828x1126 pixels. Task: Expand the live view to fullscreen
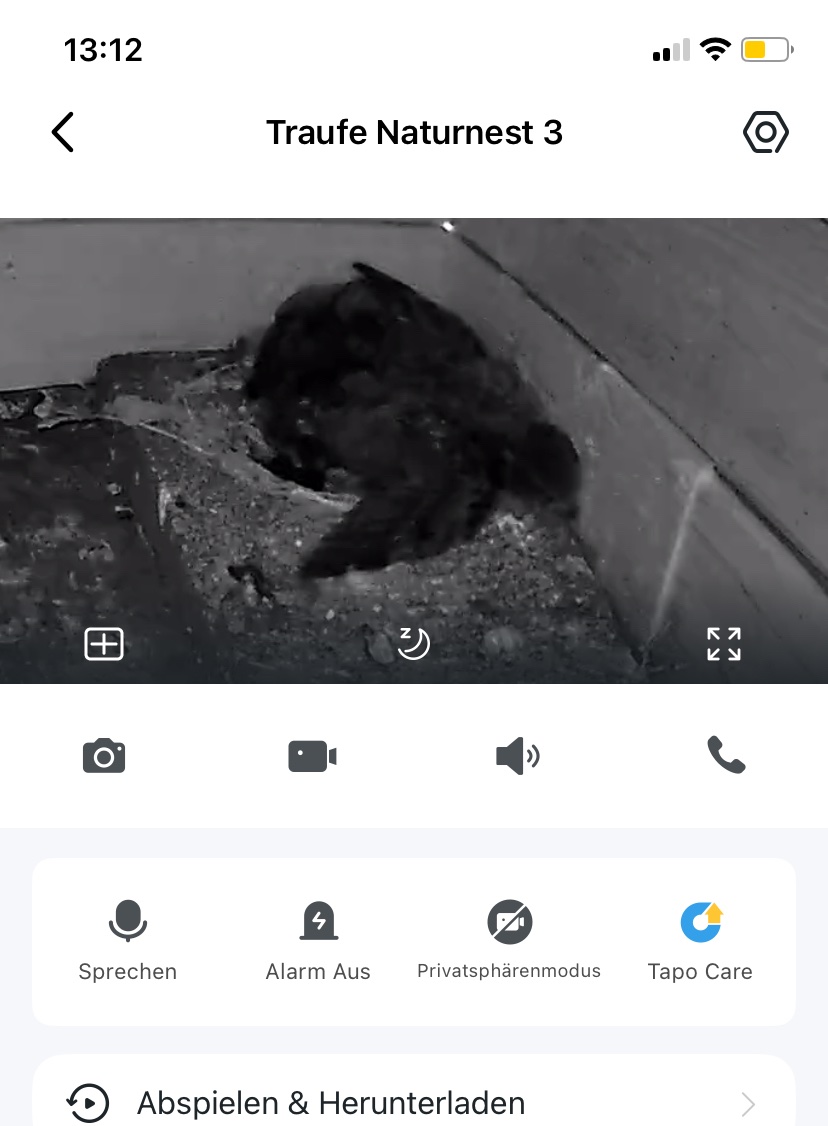(x=724, y=644)
